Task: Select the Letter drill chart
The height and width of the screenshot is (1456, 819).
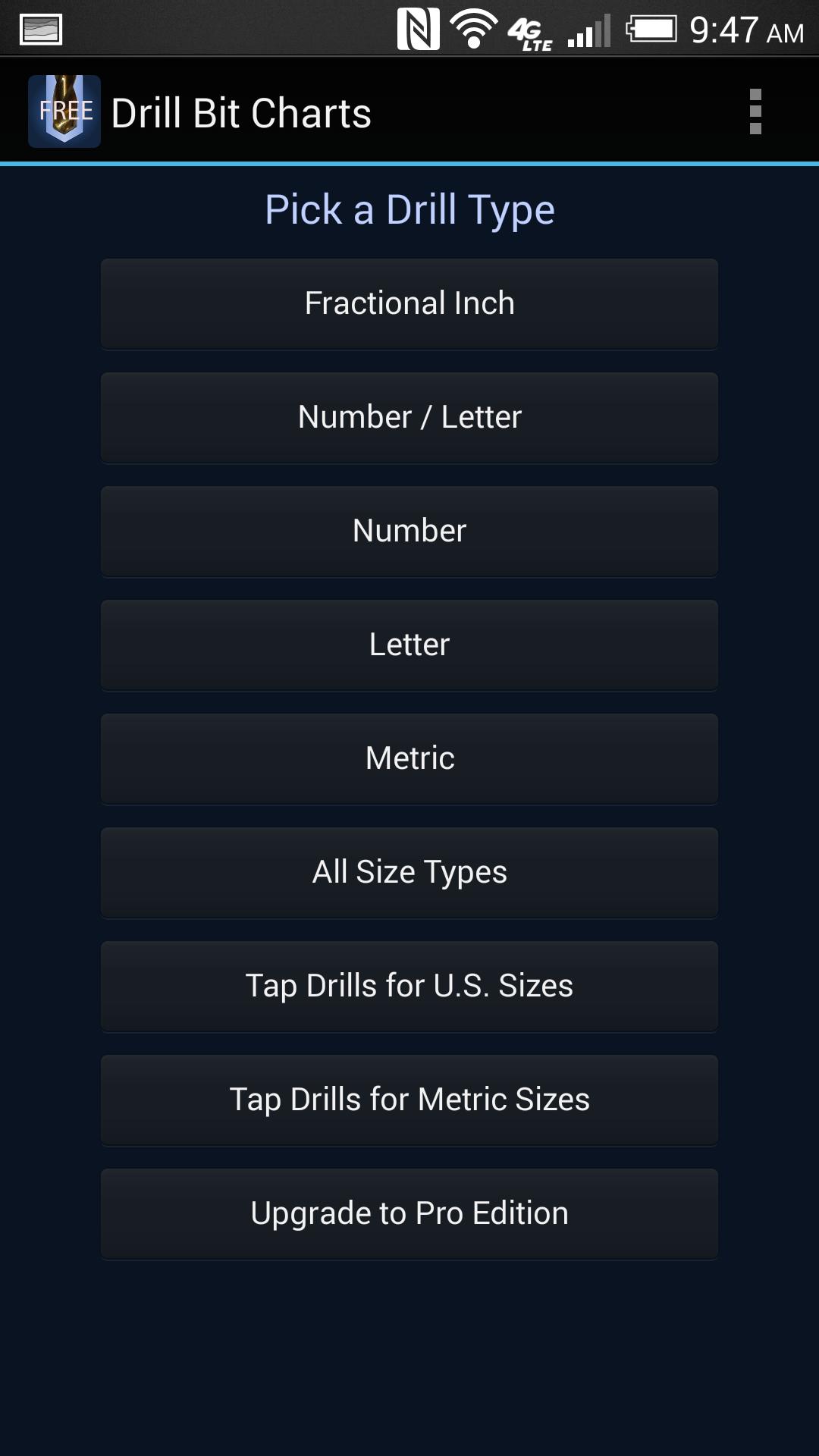Action: coord(409,645)
